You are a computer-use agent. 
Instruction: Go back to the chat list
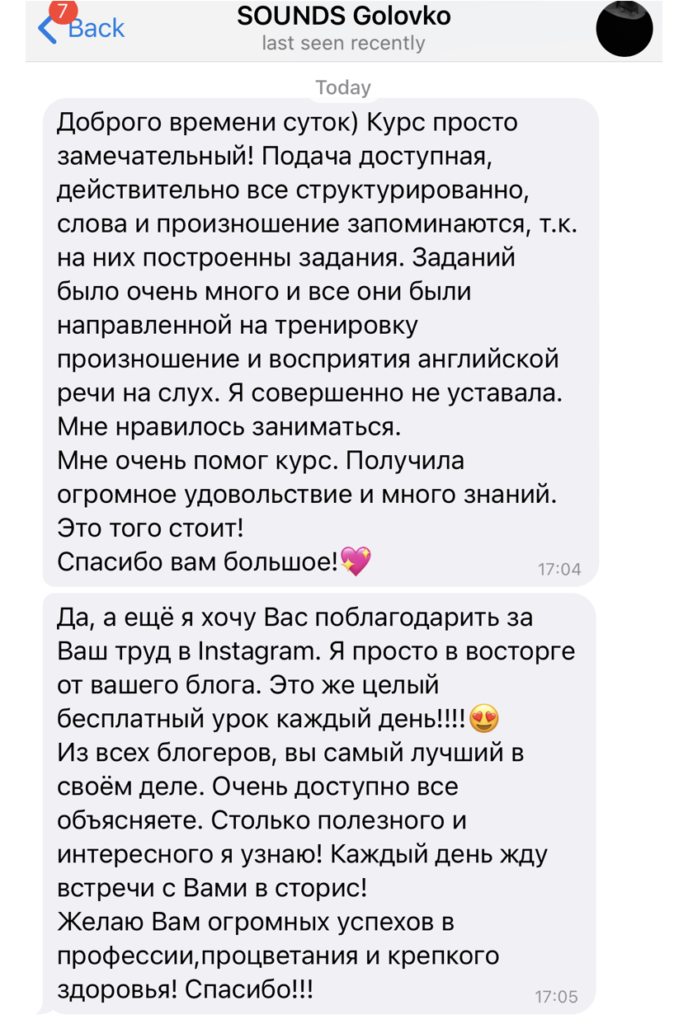[82, 28]
